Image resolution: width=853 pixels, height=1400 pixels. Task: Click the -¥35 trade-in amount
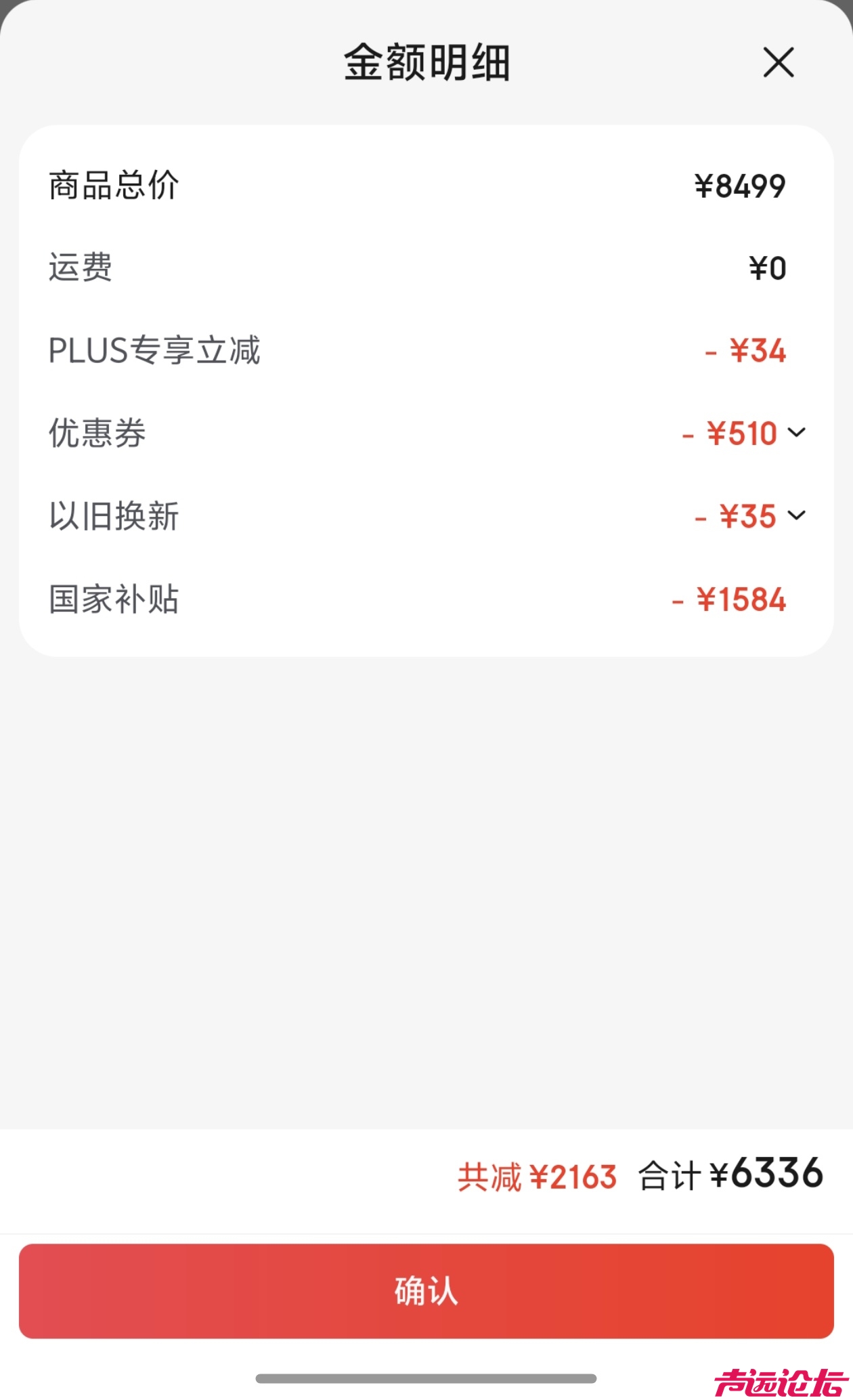coord(735,516)
